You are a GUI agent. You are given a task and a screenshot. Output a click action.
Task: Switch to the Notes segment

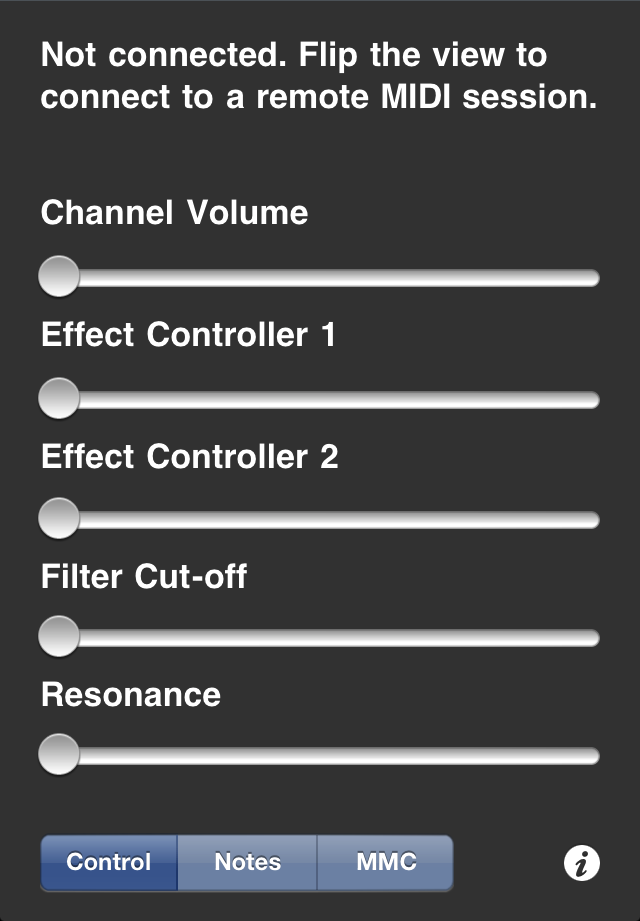pyautogui.click(x=247, y=862)
